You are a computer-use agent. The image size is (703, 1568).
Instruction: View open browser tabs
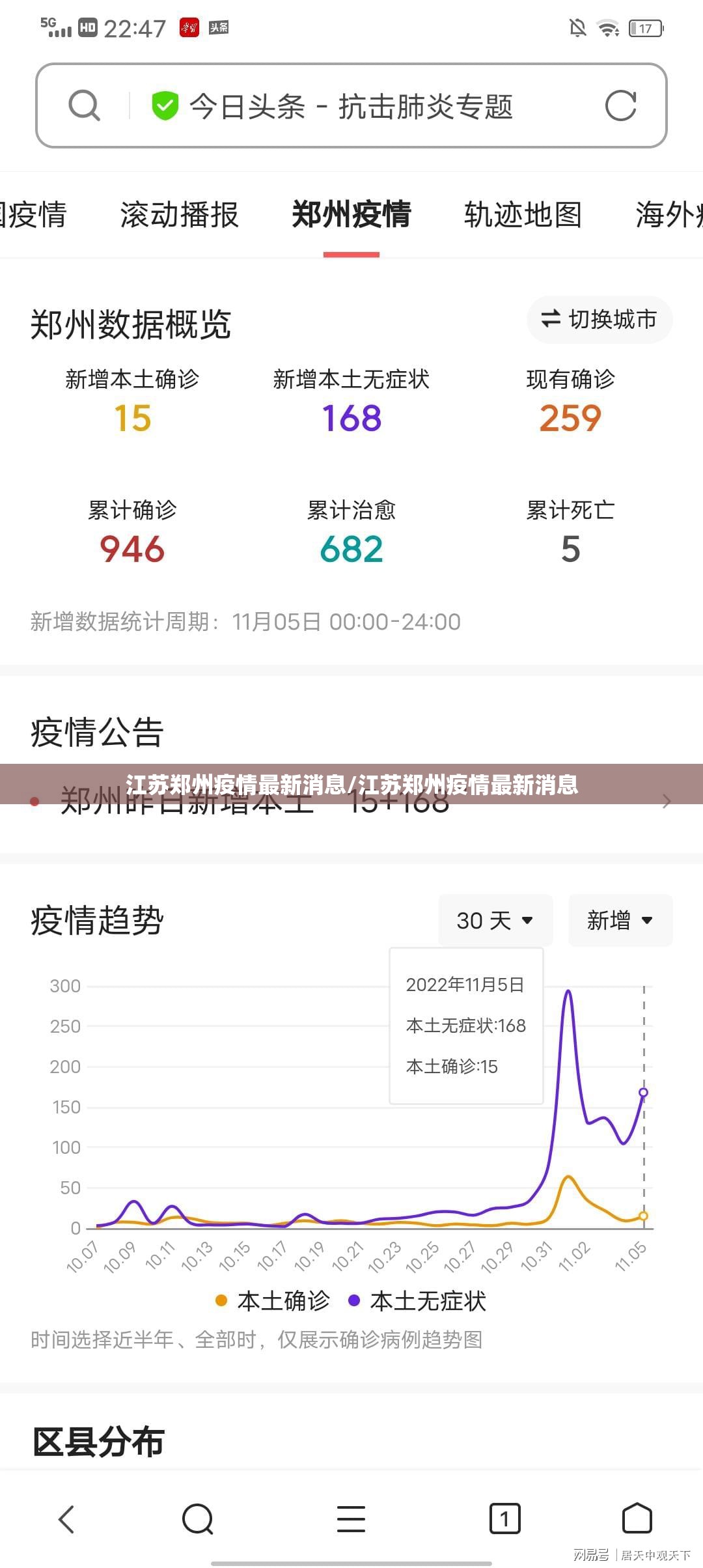click(504, 1519)
